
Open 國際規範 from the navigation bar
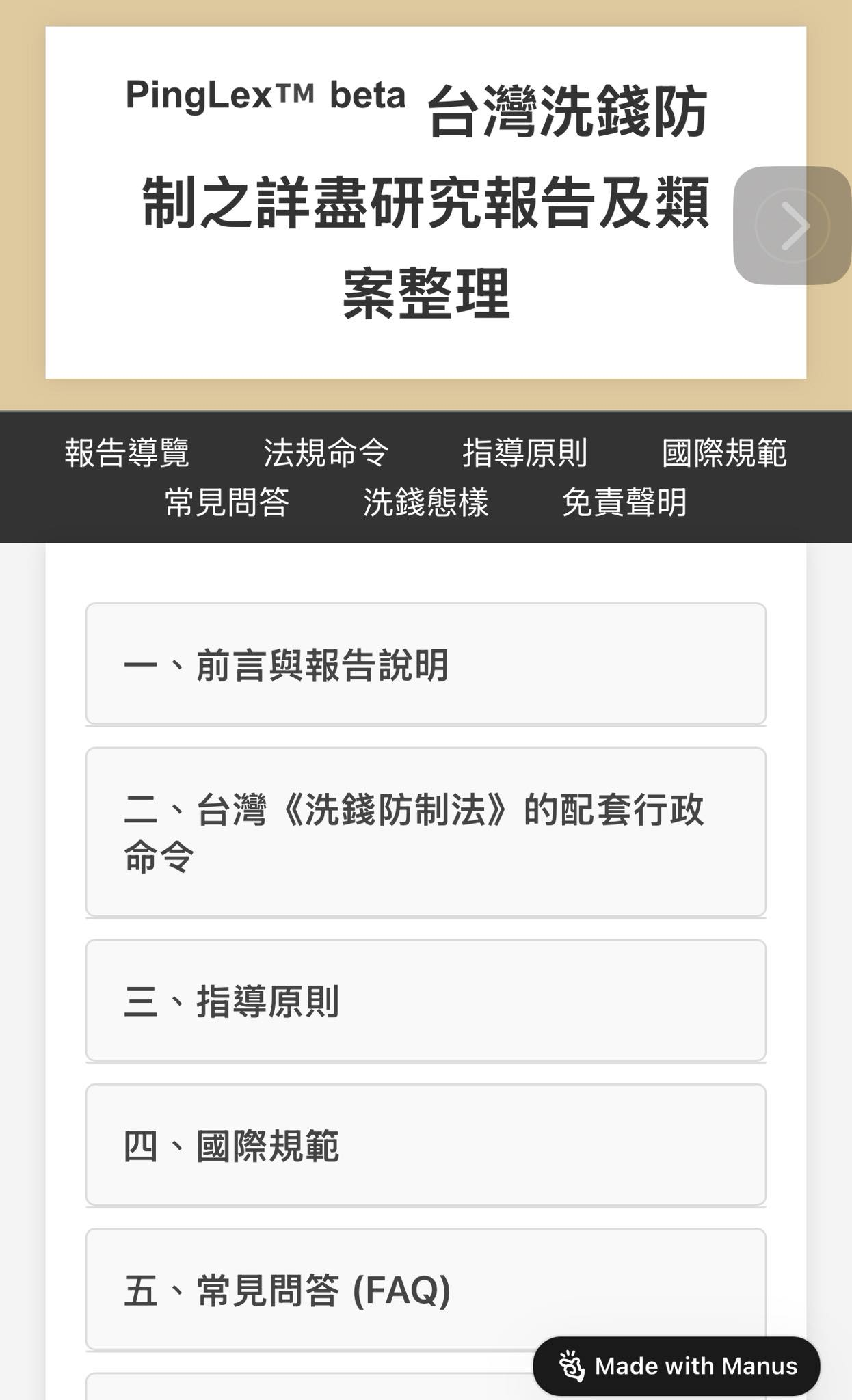point(724,453)
